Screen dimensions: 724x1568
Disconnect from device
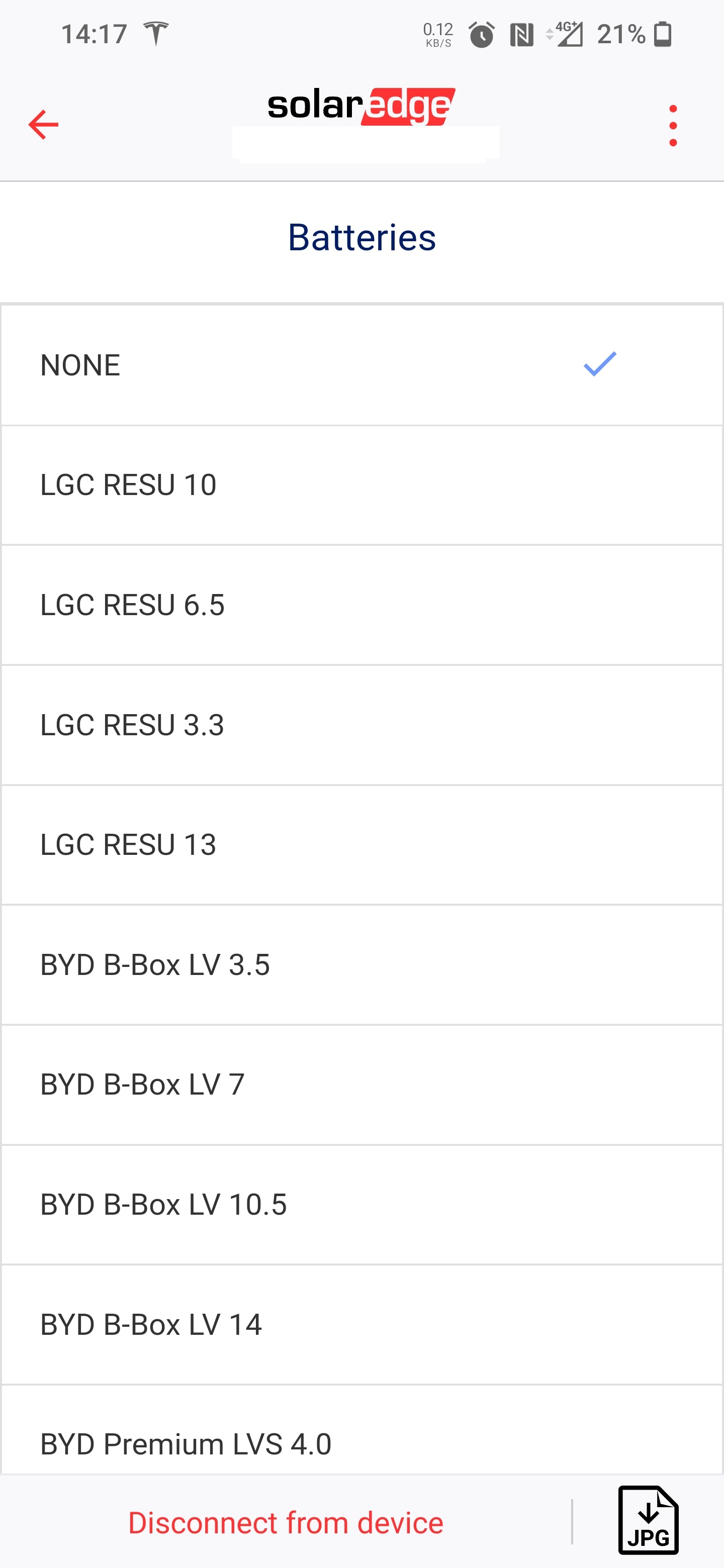coord(286,1522)
